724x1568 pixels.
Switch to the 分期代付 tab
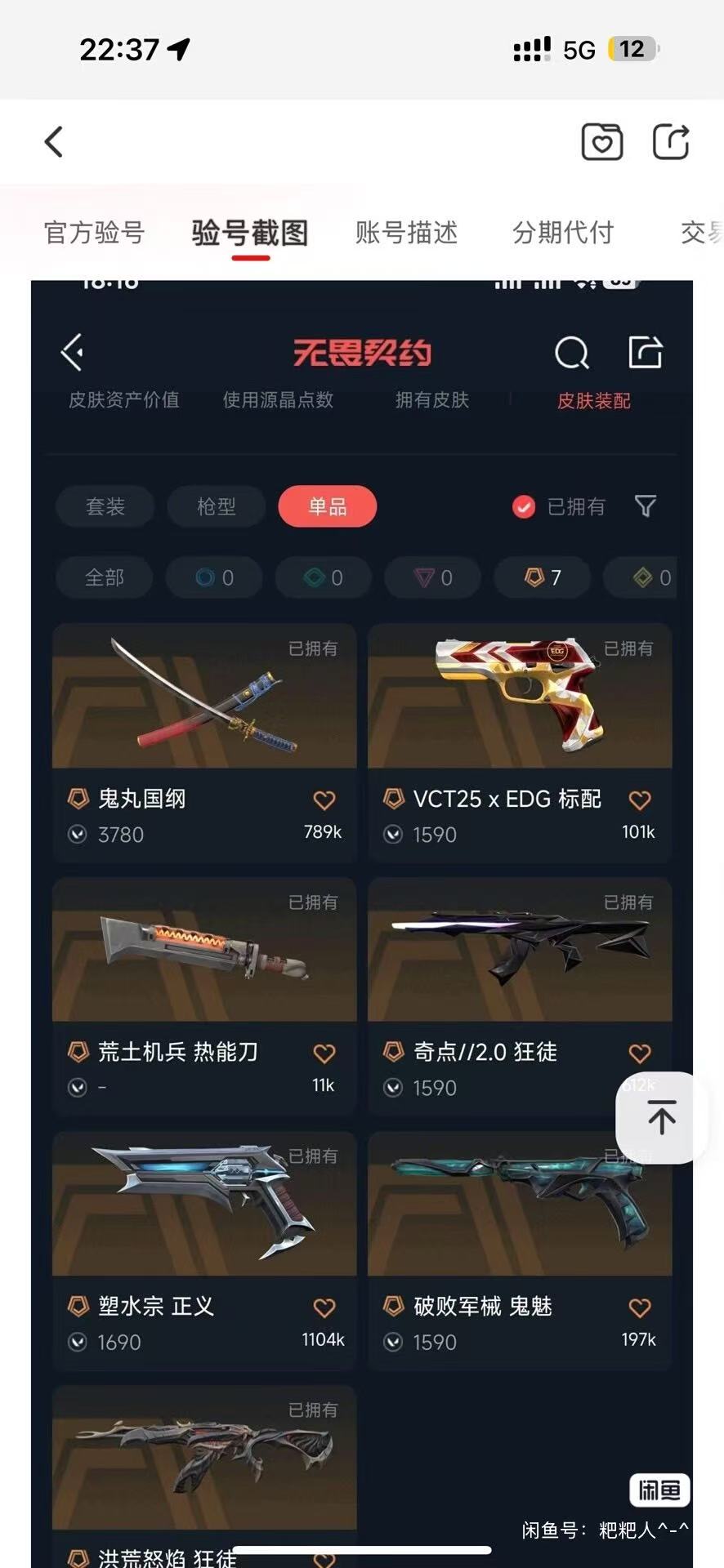(563, 233)
